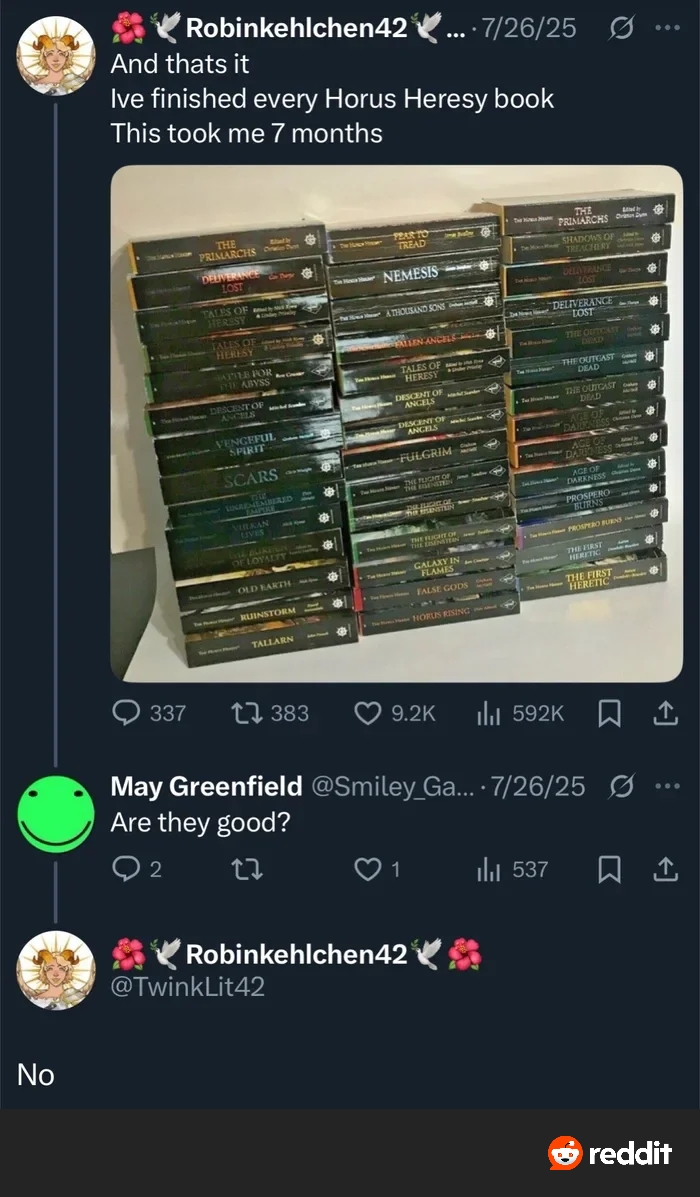Open overflow menu on May Greenfield's reply
Viewport: 700px width, 1197px height.
tap(666, 786)
